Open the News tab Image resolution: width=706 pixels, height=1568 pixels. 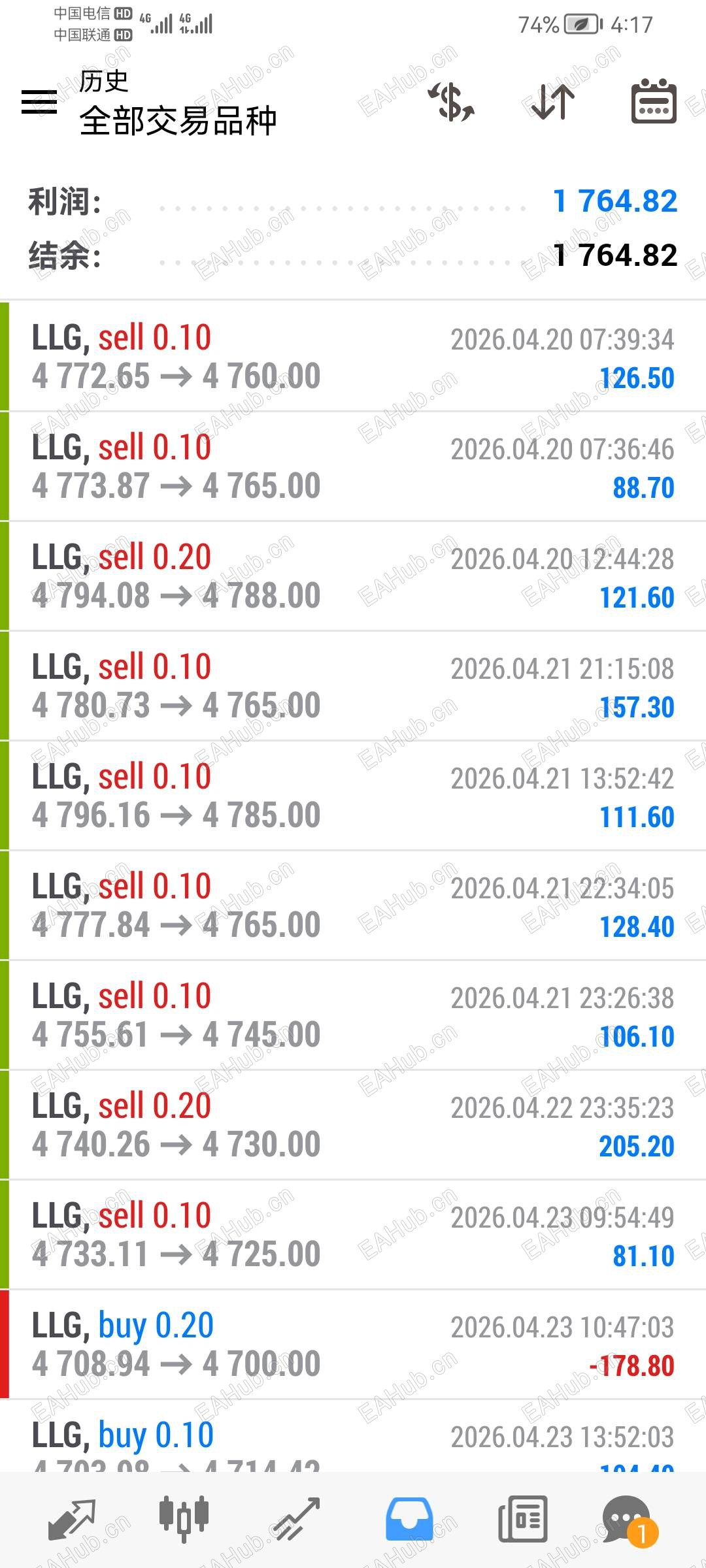click(522, 1518)
